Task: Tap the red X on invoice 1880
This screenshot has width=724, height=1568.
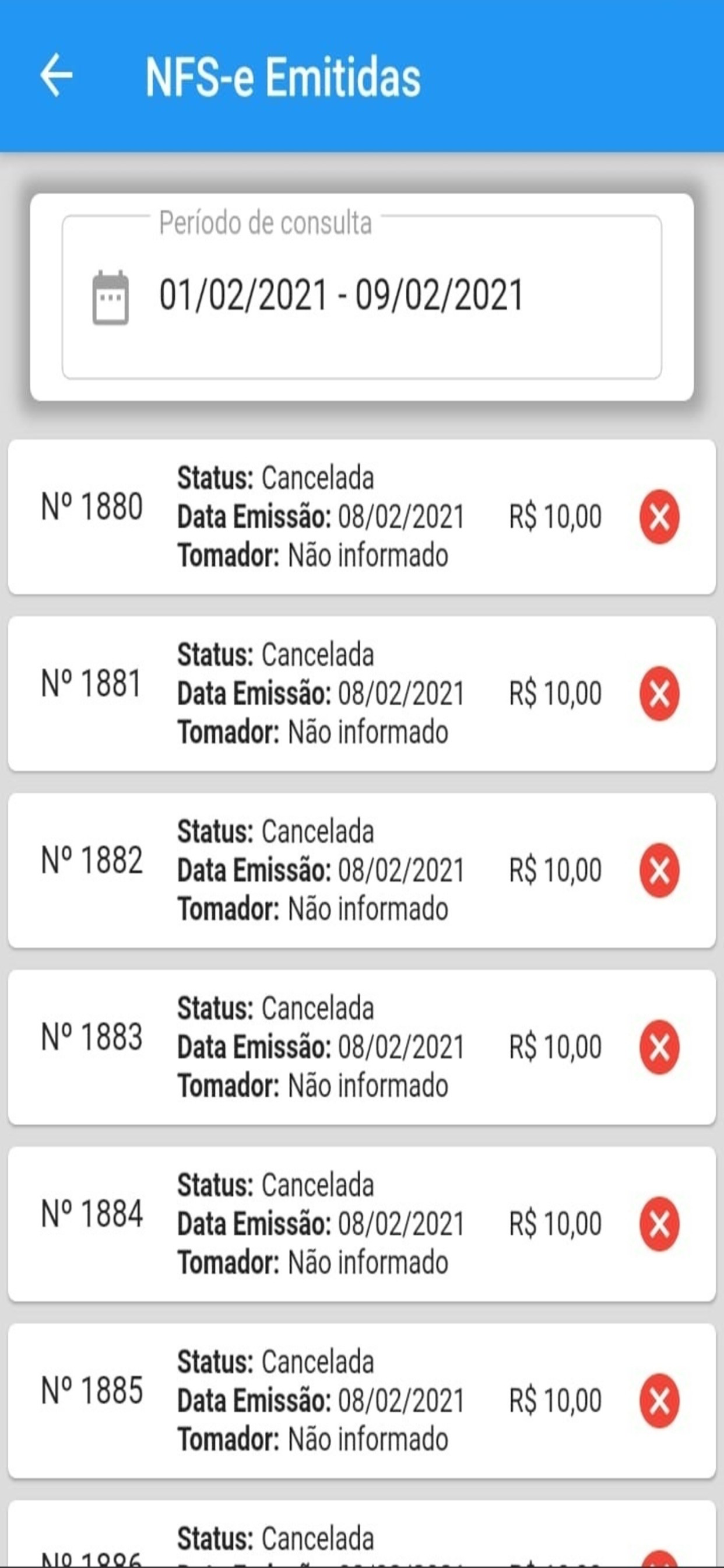Action: pyautogui.click(x=659, y=517)
